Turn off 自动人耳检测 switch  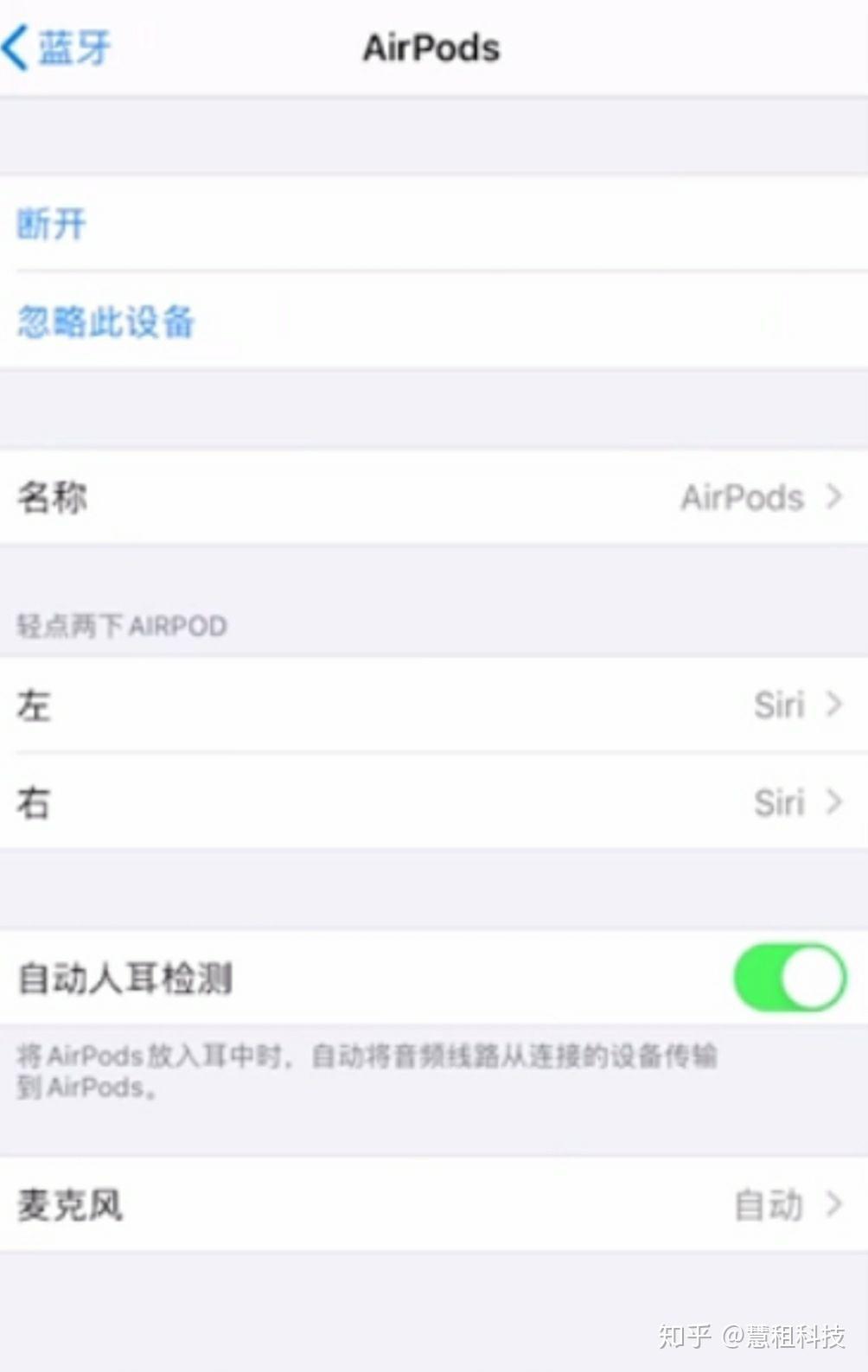pyautogui.click(x=788, y=978)
